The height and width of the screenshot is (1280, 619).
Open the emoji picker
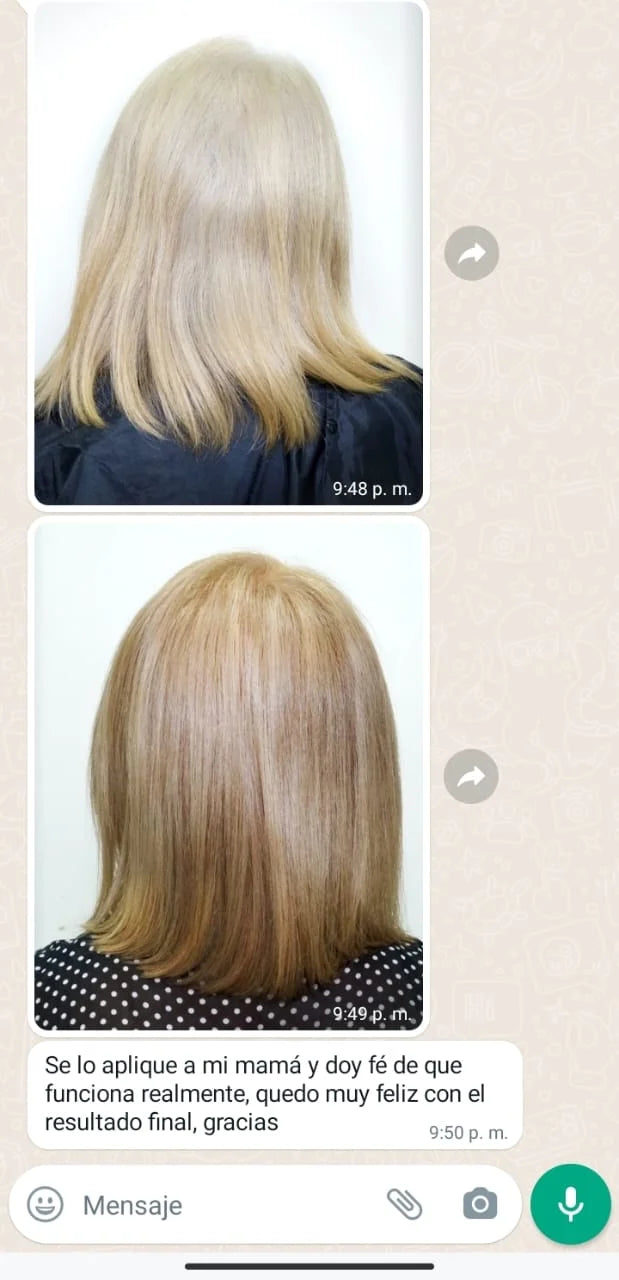(x=45, y=1205)
